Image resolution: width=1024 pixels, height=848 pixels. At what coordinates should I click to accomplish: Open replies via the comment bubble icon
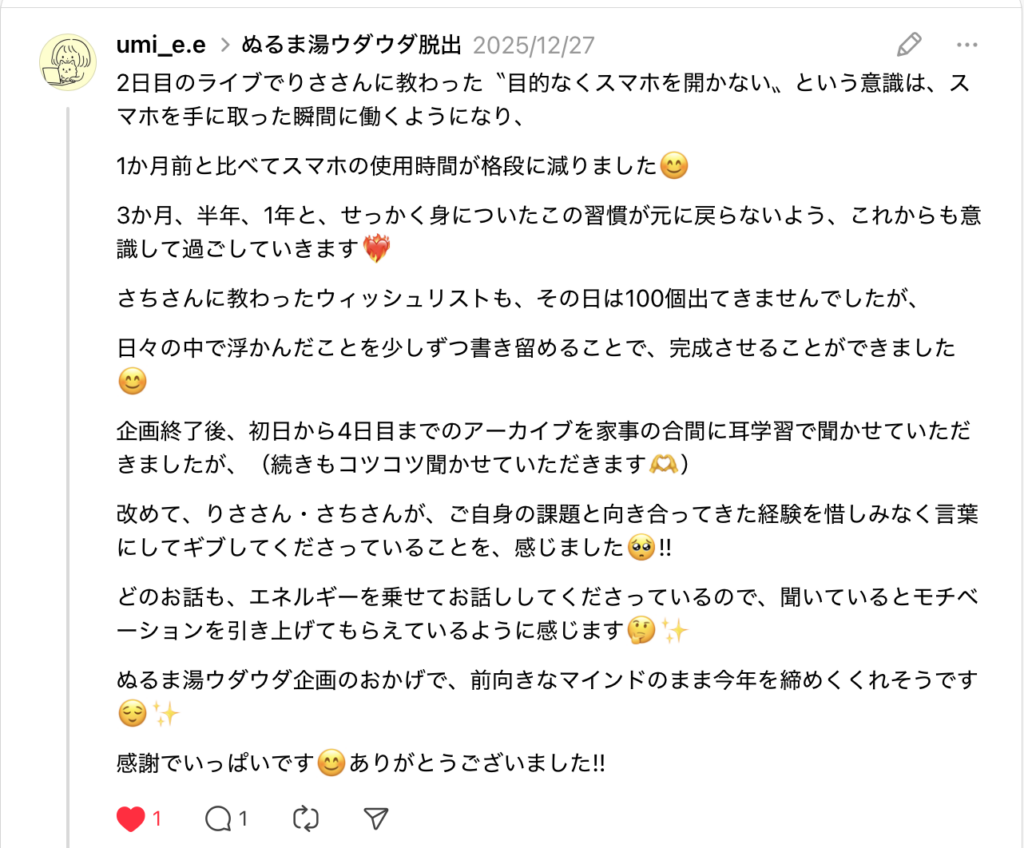(218, 819)
